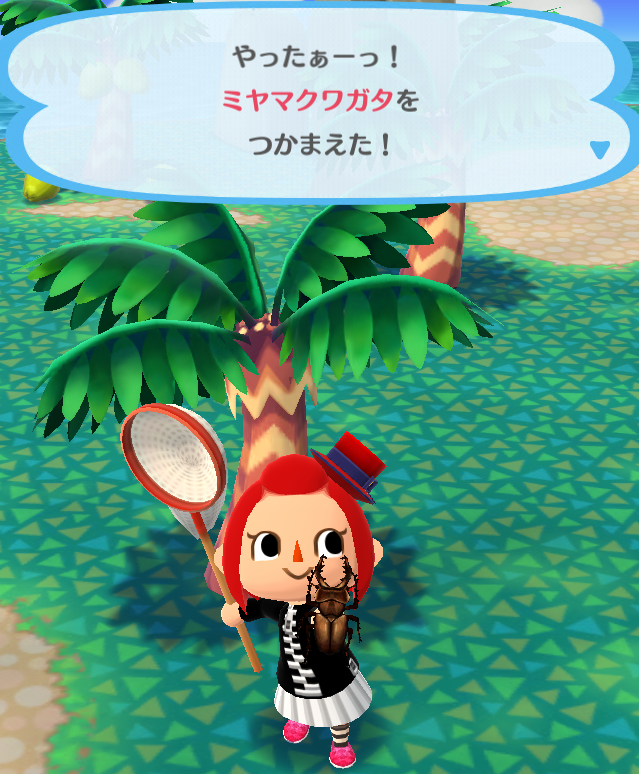Tap the blue arrow to continue dialogue

[599, 150]
